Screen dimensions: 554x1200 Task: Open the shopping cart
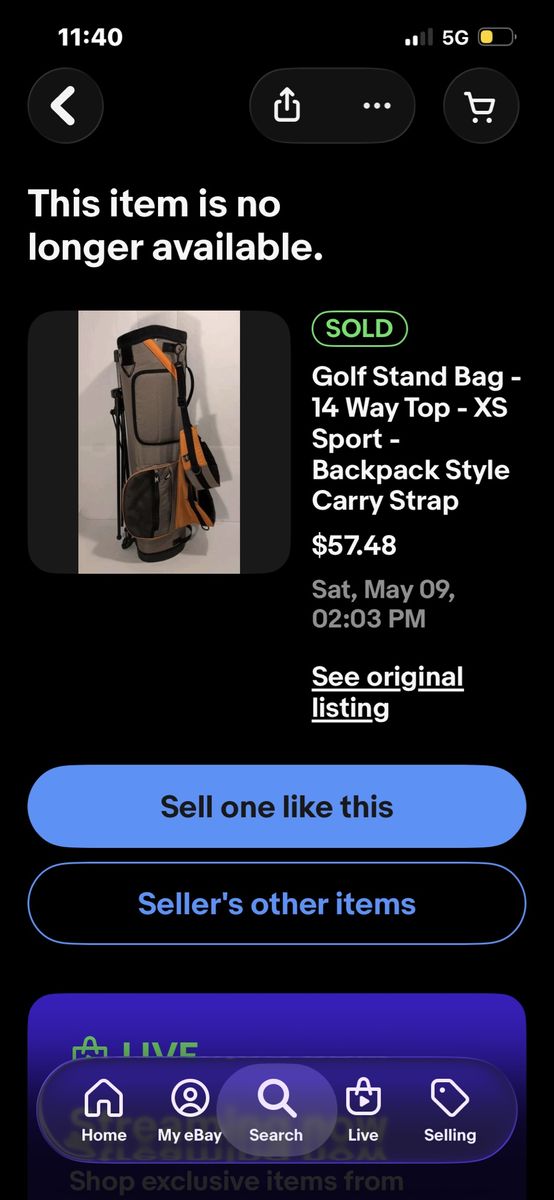tap(481, 106)
